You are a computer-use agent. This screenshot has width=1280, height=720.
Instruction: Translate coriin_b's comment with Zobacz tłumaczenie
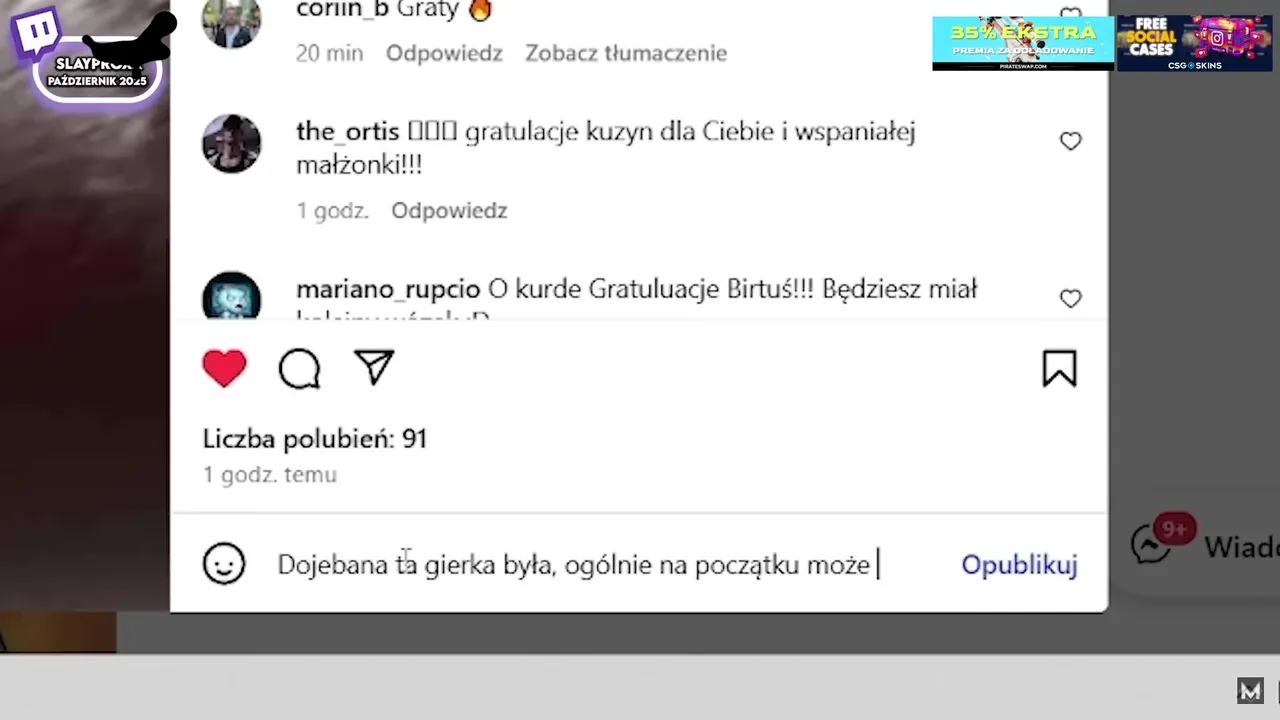[626, 53]
